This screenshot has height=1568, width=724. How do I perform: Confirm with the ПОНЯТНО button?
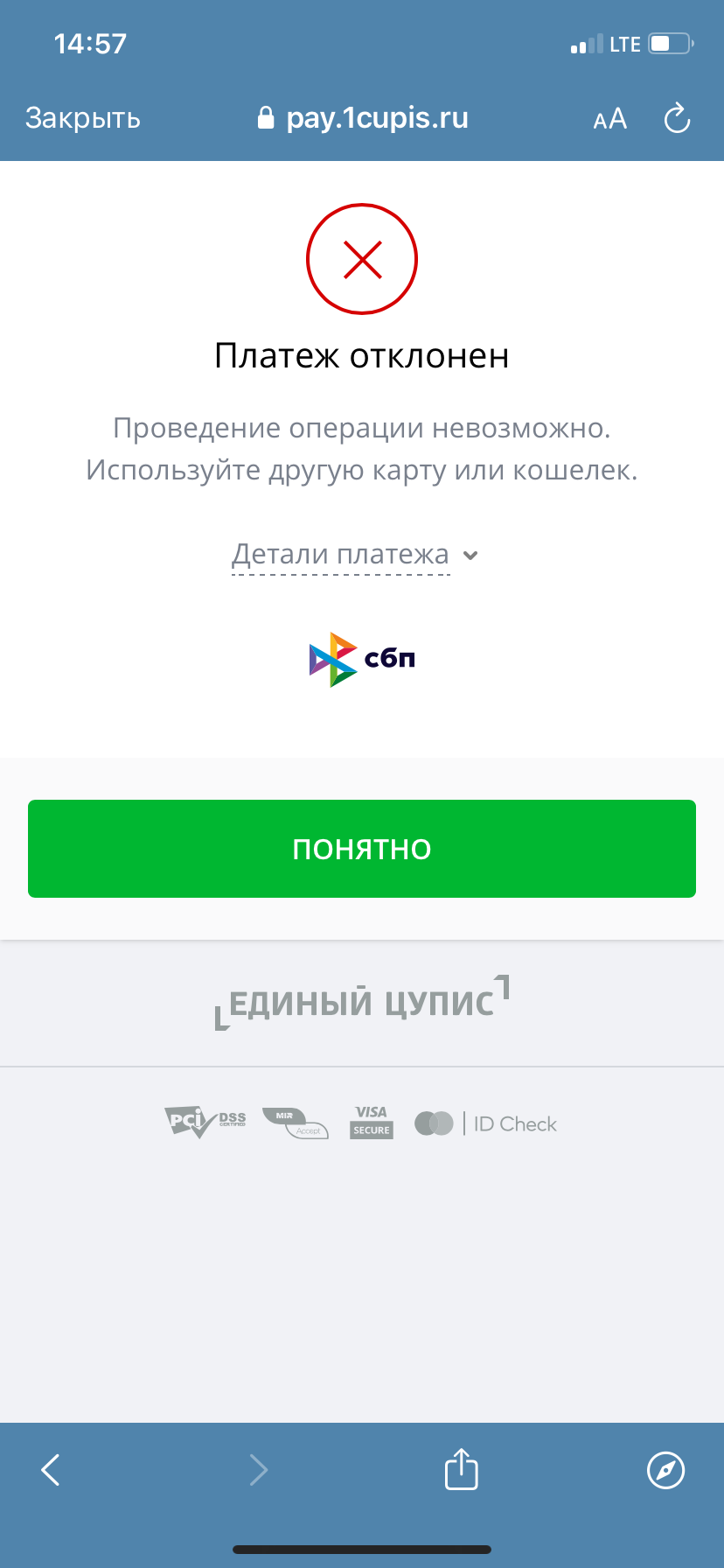pos(362,849)
